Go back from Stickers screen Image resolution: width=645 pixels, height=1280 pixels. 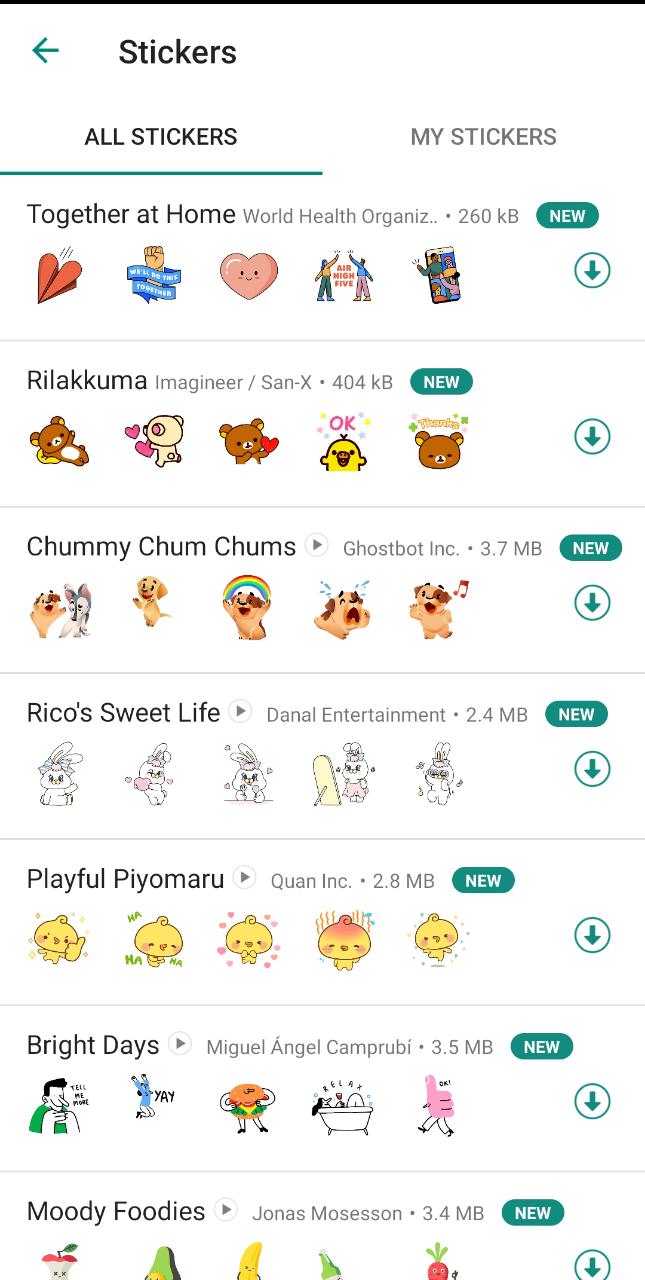click(46, 51)
